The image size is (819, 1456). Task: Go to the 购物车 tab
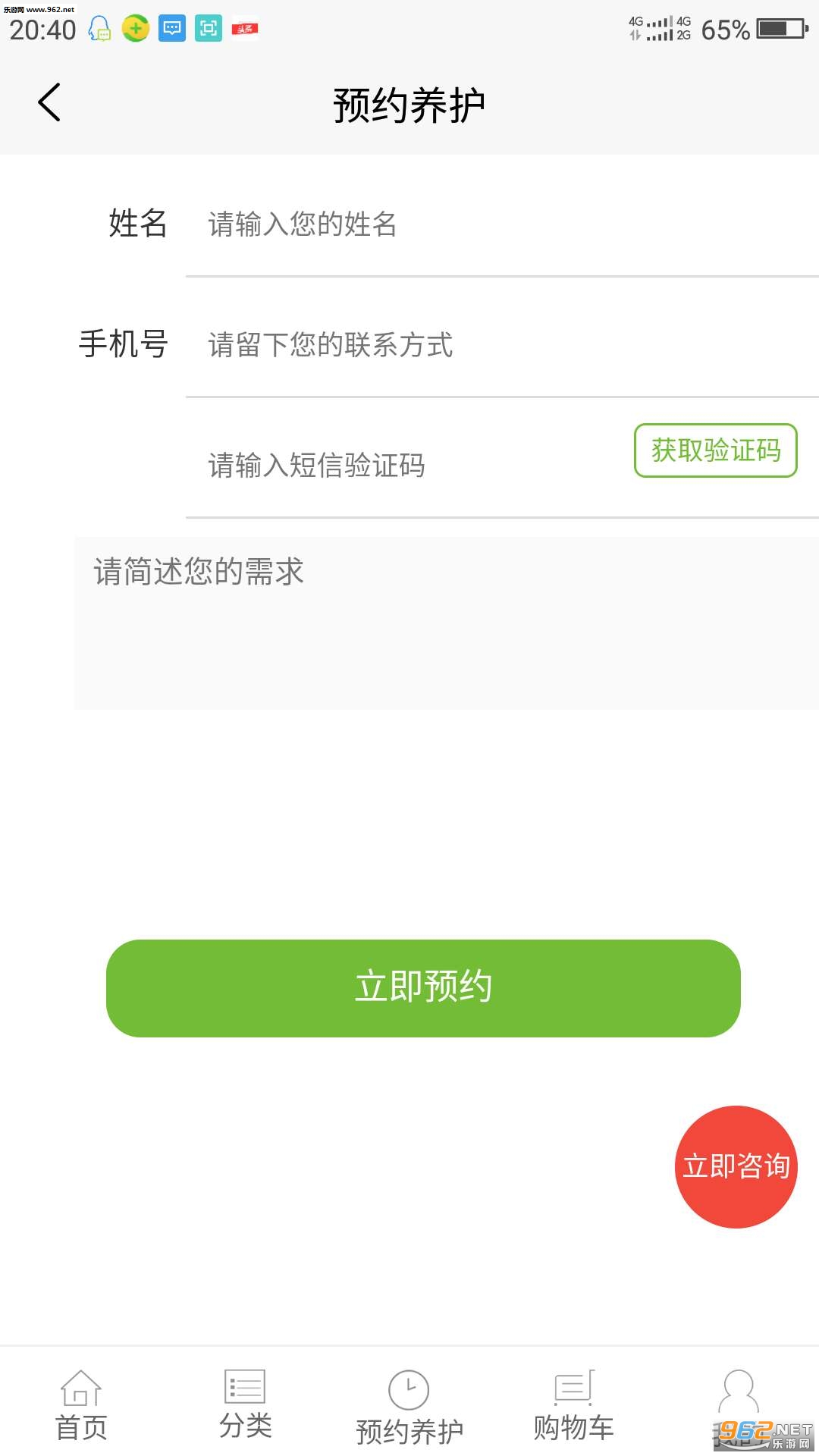573,1405
